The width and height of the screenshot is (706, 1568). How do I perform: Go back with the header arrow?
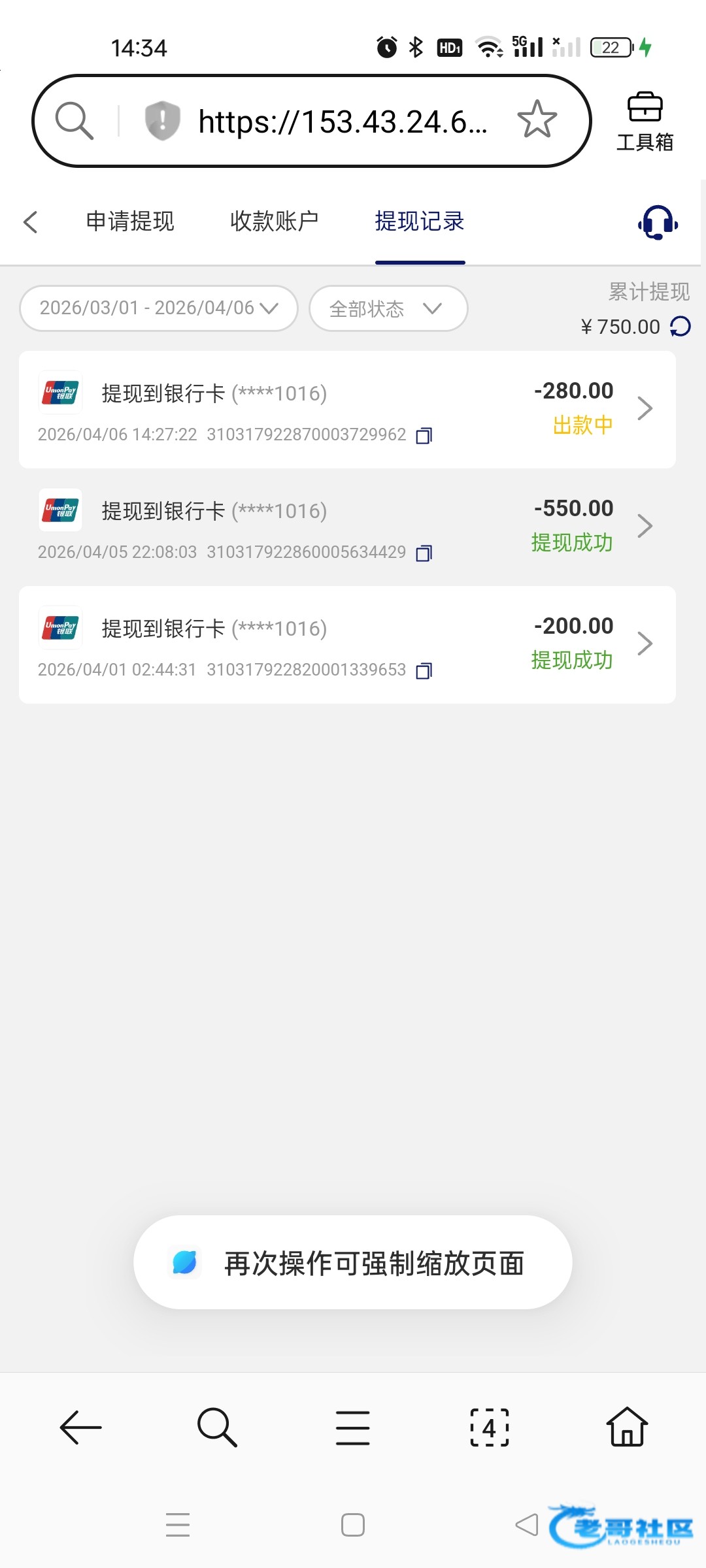click(31, 222)
